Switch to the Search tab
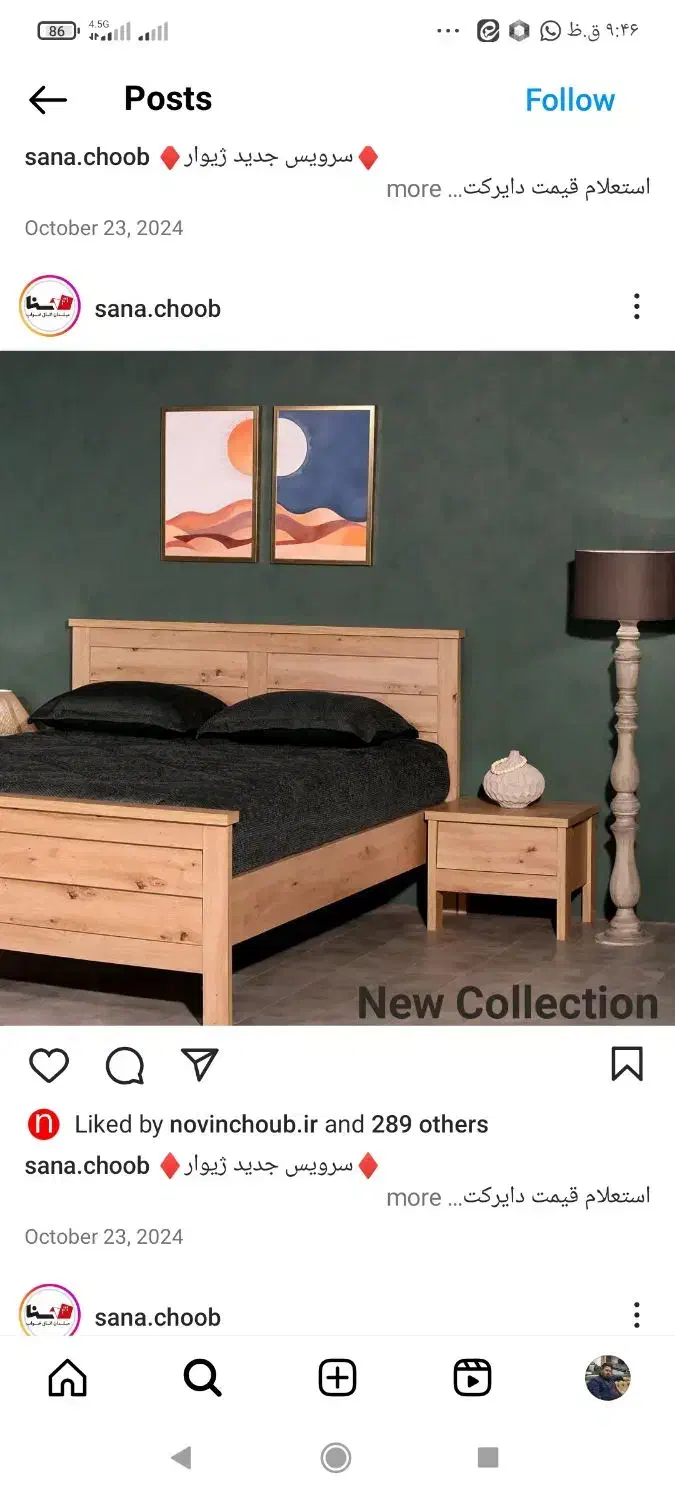Image resolution: width=675 pixels, height=1500 pixels. pyautogui.click(x=203, y=1379)
